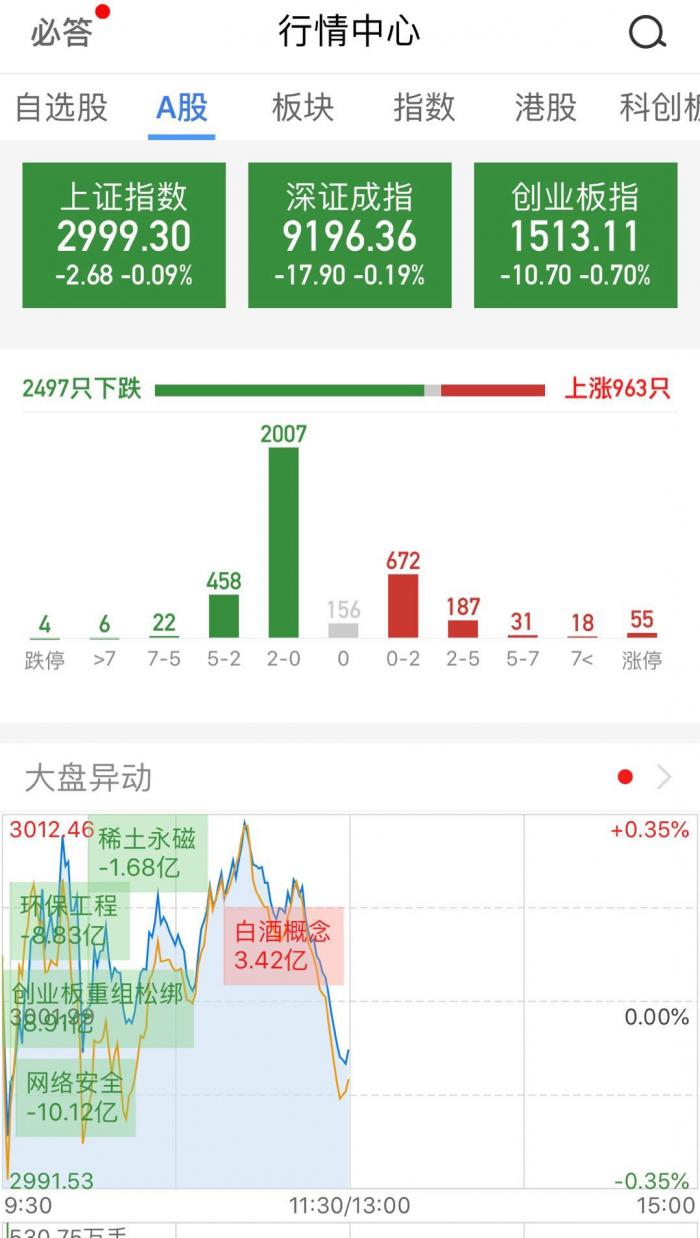Select the A股 tab
This screenshot has width=700, height=1238.
coord(183,107)
